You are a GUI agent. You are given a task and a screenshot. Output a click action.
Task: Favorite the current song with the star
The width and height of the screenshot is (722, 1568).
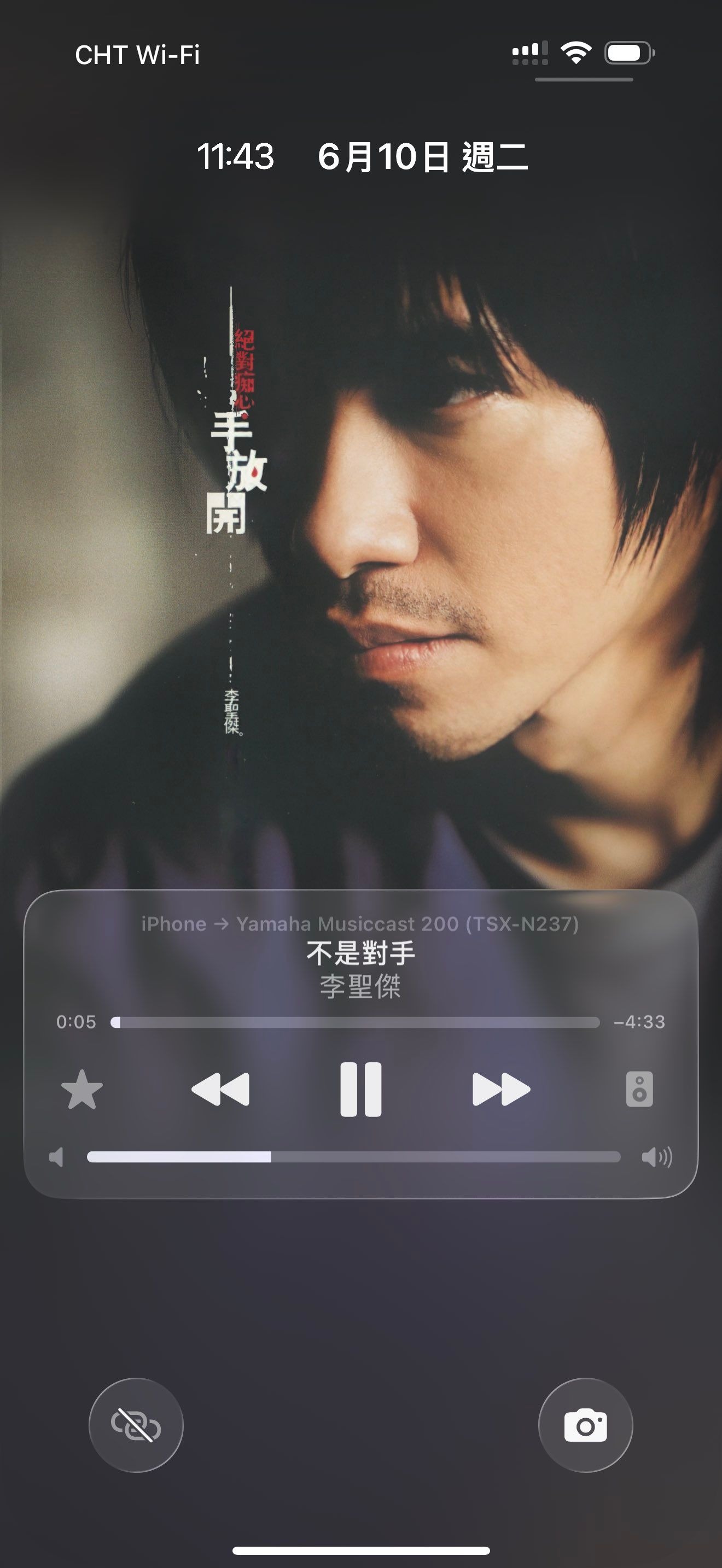[82, 1090]
